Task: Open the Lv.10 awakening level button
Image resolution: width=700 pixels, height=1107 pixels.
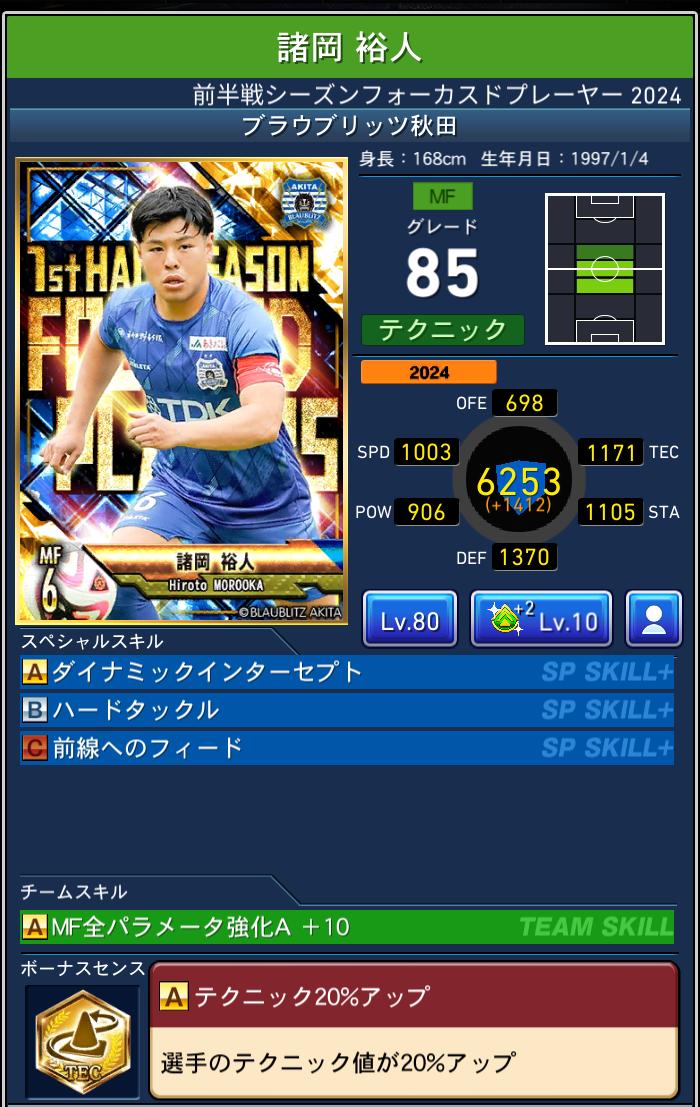Action: pyautogui.click(x=541, y=619)
